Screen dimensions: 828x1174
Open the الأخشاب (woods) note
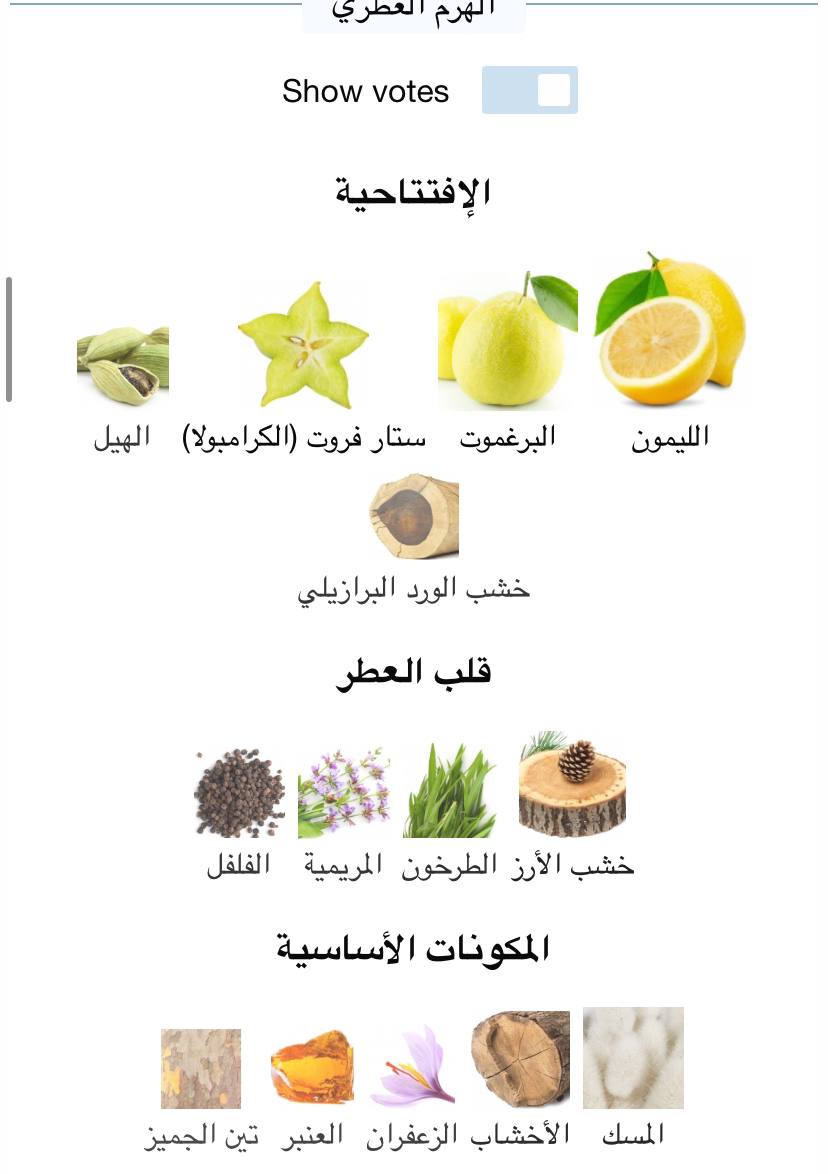tap(520, 1059)
